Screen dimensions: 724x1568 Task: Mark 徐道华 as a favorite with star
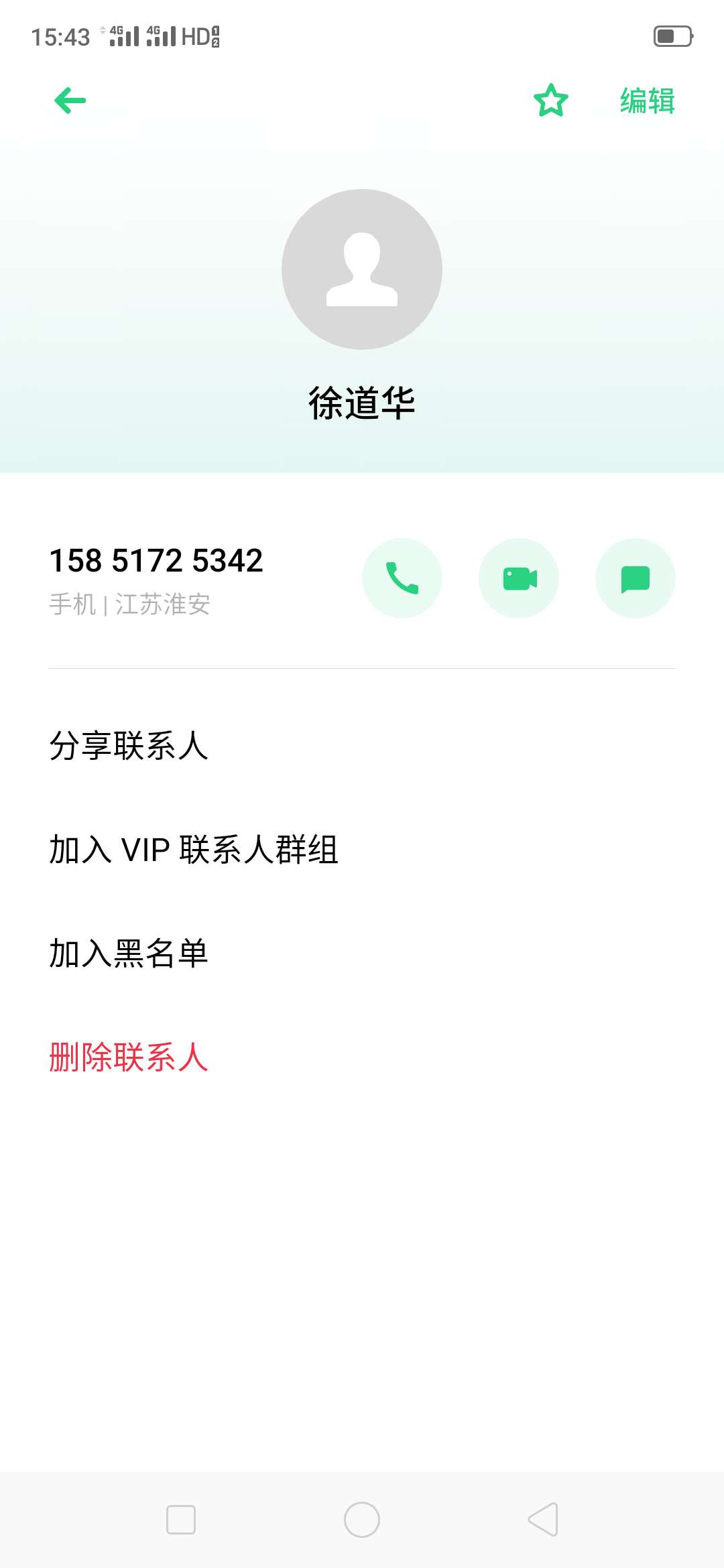tap(551, 101)
